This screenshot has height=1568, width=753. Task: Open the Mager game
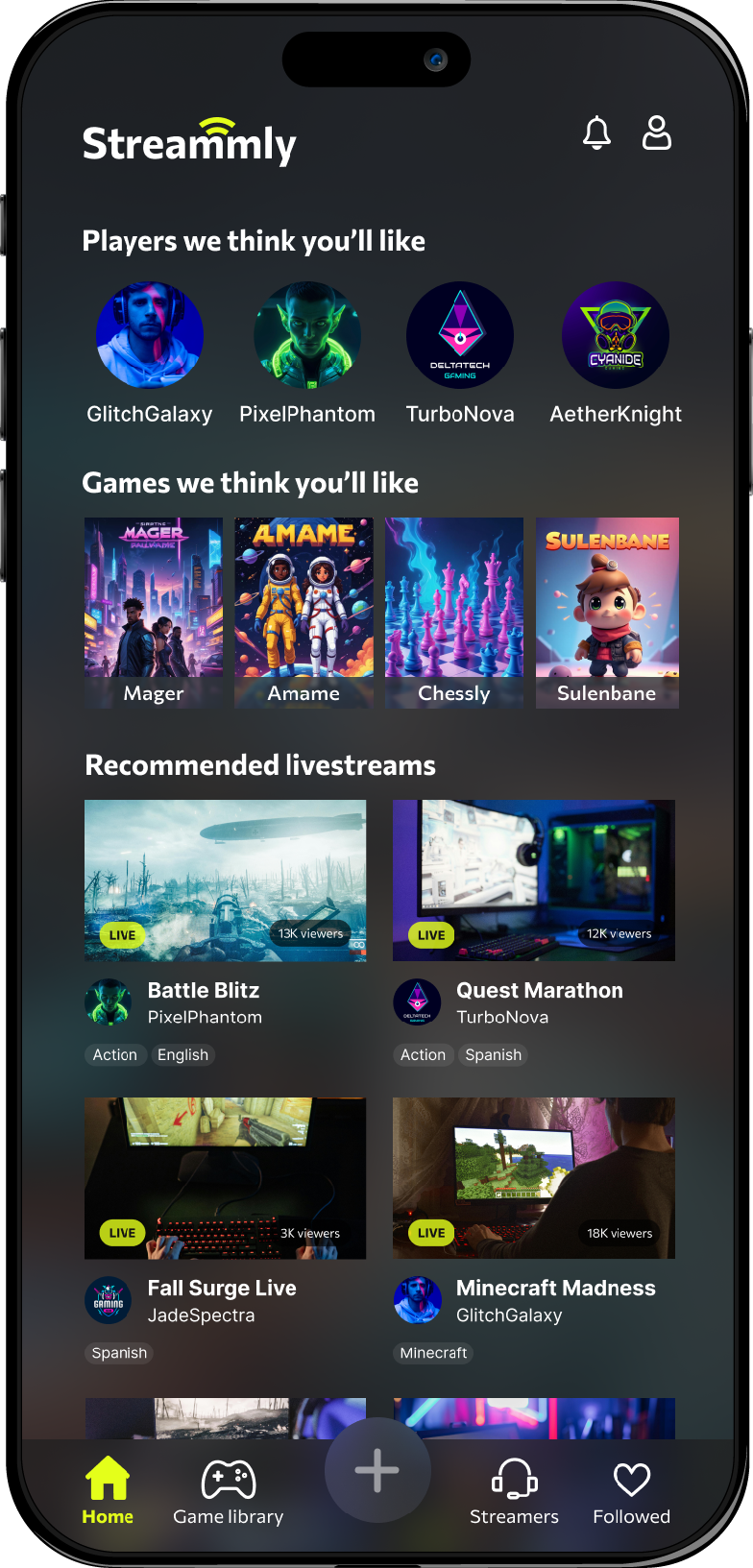[154, 613]
